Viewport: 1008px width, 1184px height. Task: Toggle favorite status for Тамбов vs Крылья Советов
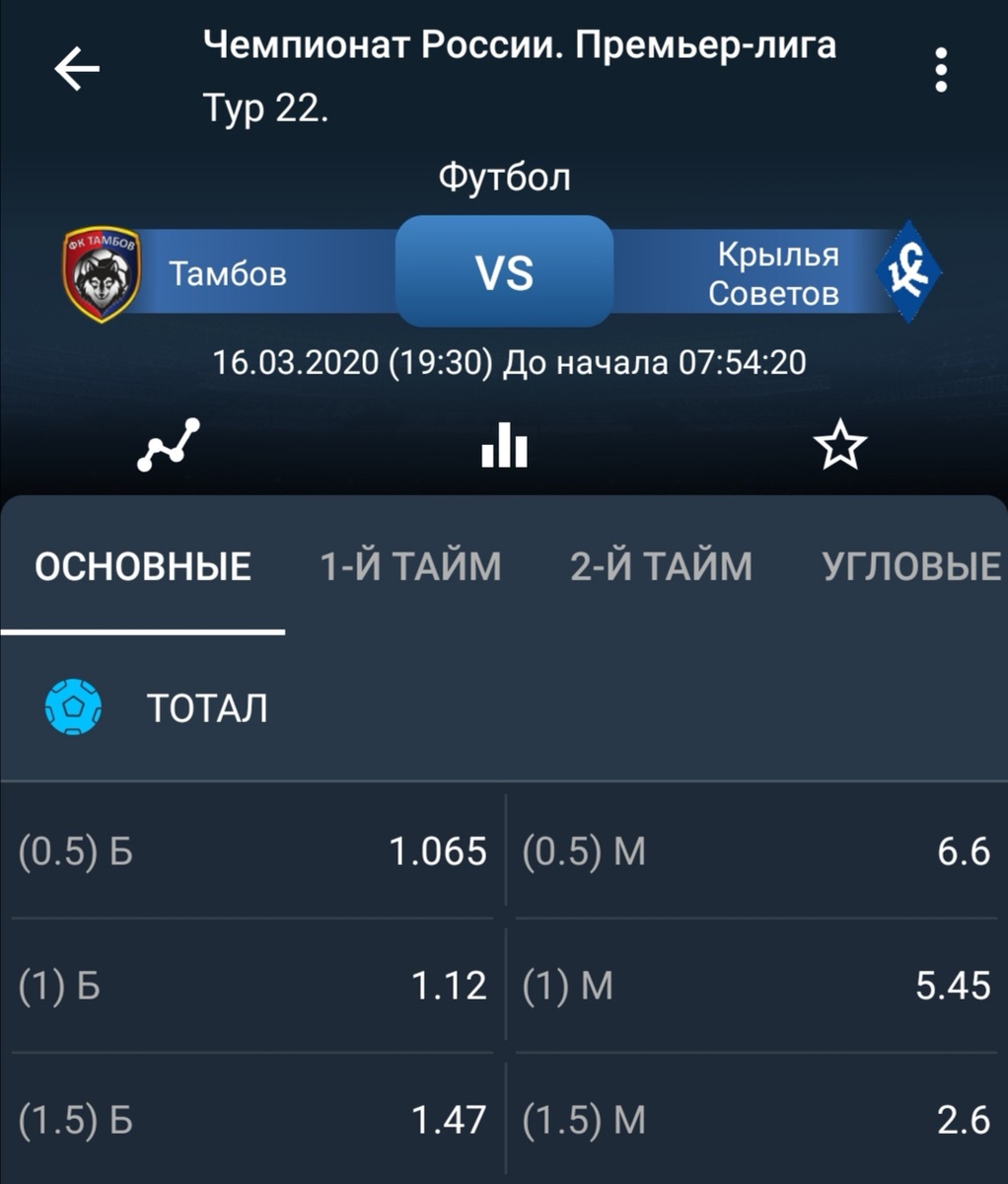[x=841, y=446]
